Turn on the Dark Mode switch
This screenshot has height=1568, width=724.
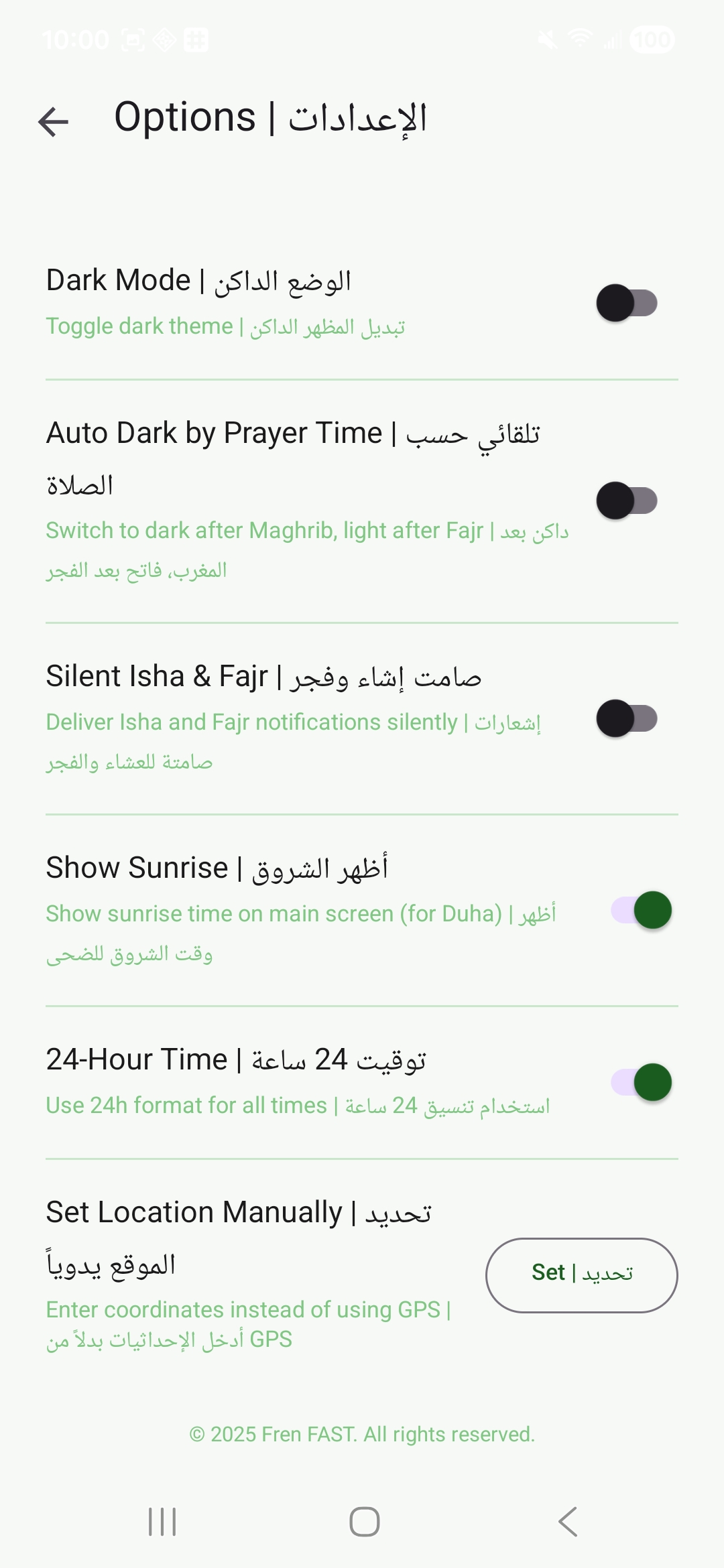pyautogui.click(x=627, y=303)
